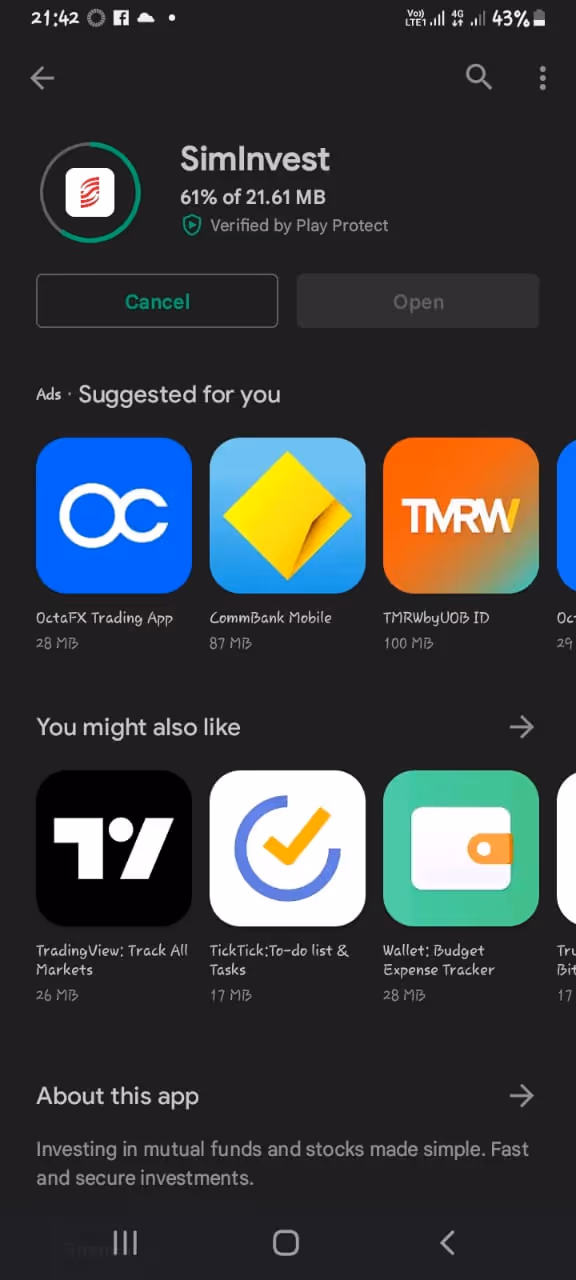This screenshot has width=576, height=1280.
Task: Open the search icon in the app bar
Action: [479, 77]
